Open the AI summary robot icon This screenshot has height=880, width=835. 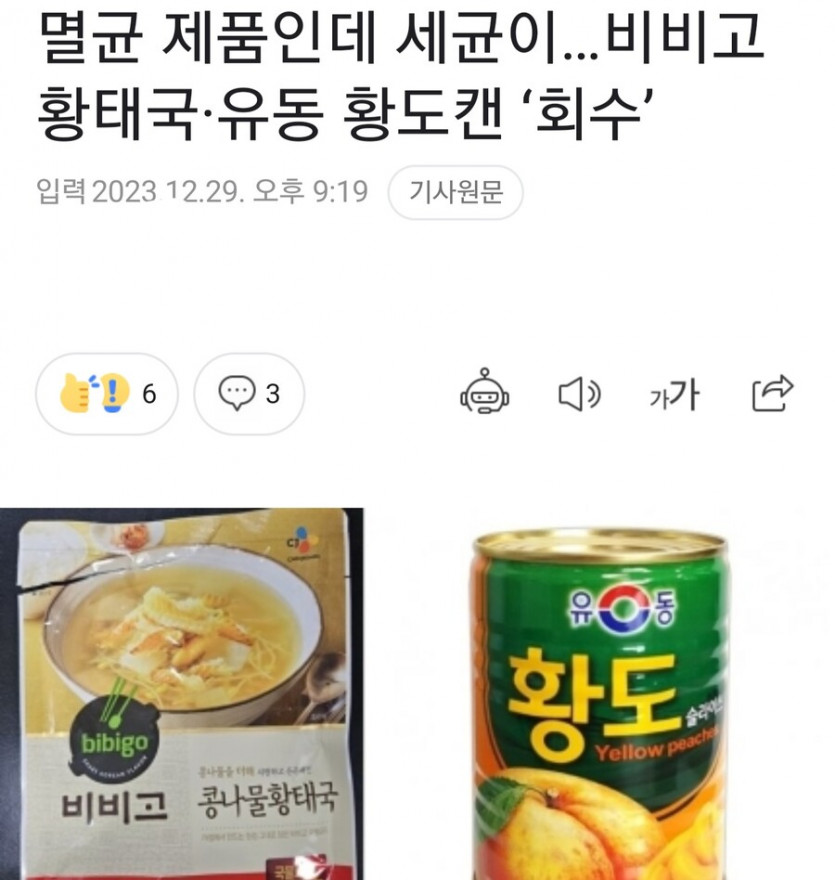coord(484,394)
